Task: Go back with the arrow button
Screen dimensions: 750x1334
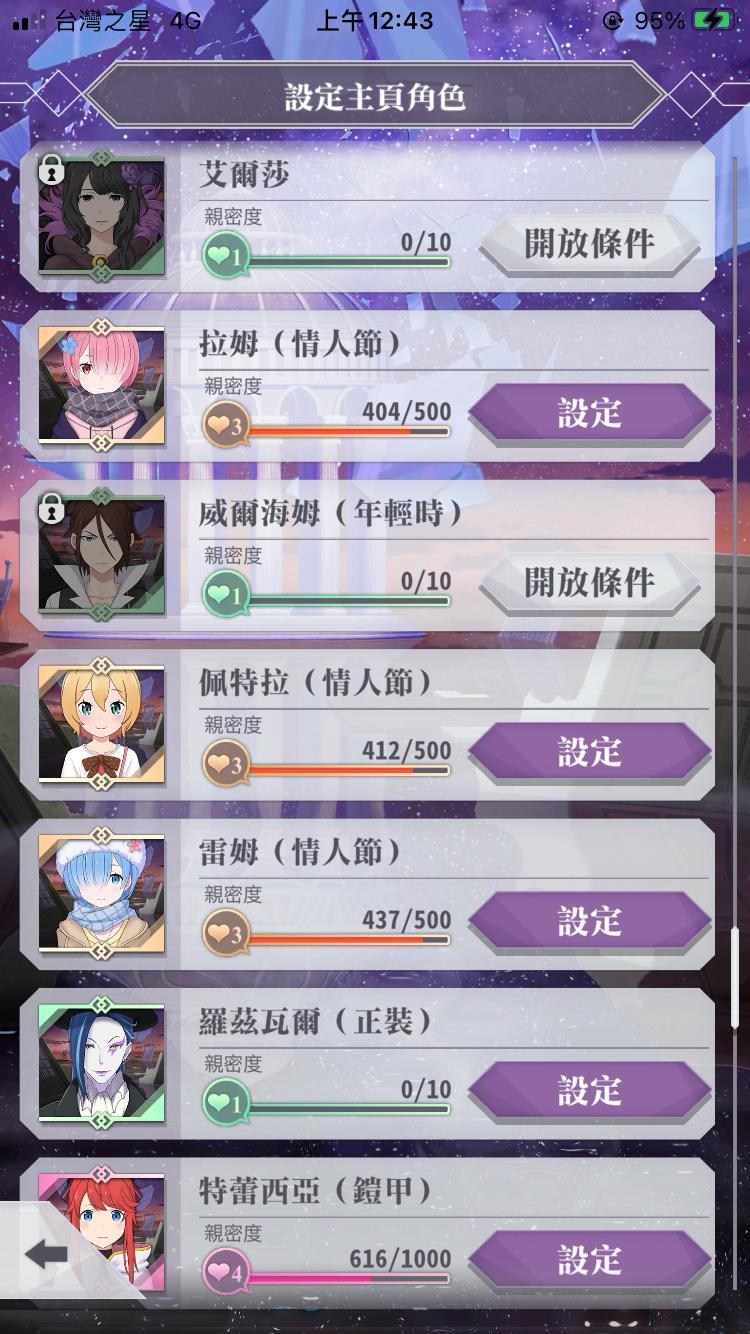Action: (x=46, y=1255)
